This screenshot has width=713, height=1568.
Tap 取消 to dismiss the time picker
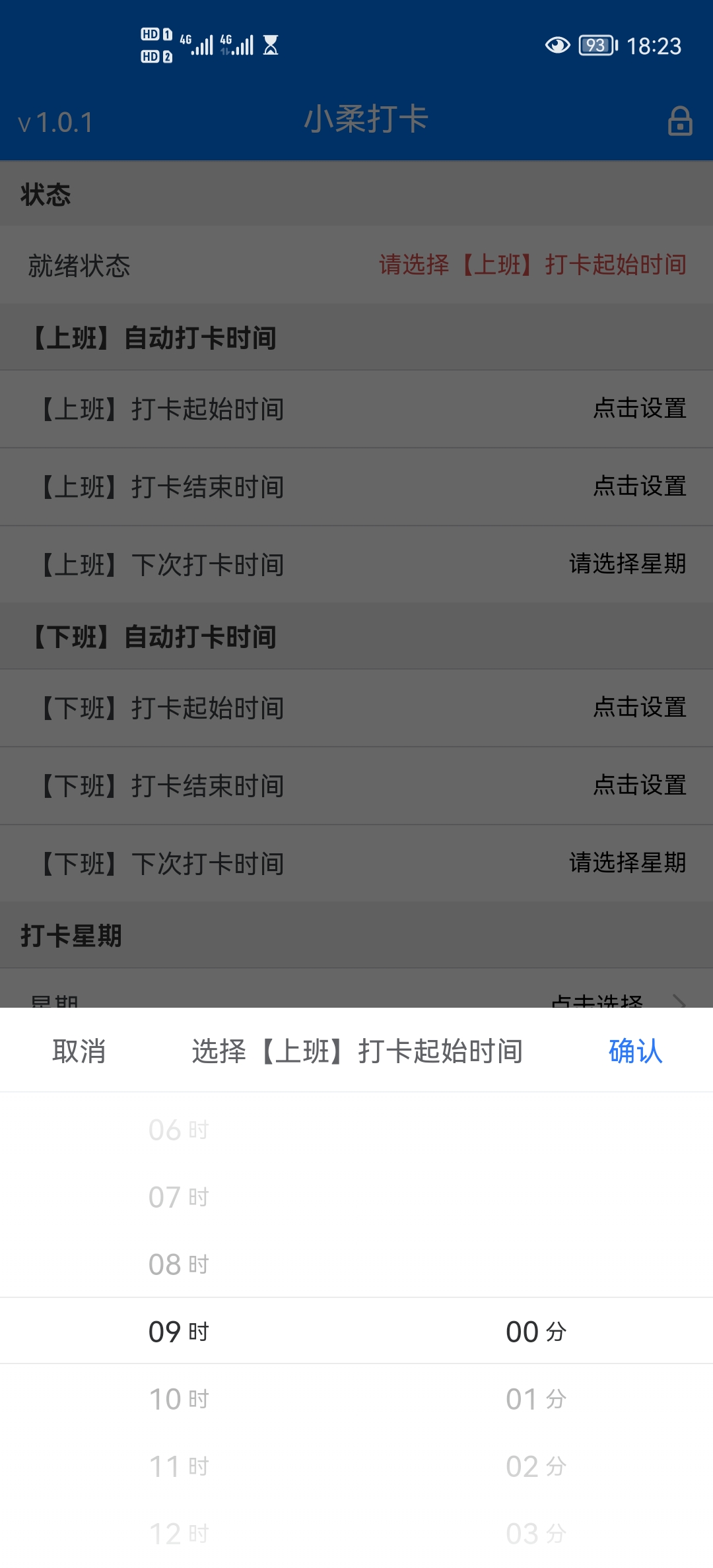pyautogui.click(x=79, y=1051)
